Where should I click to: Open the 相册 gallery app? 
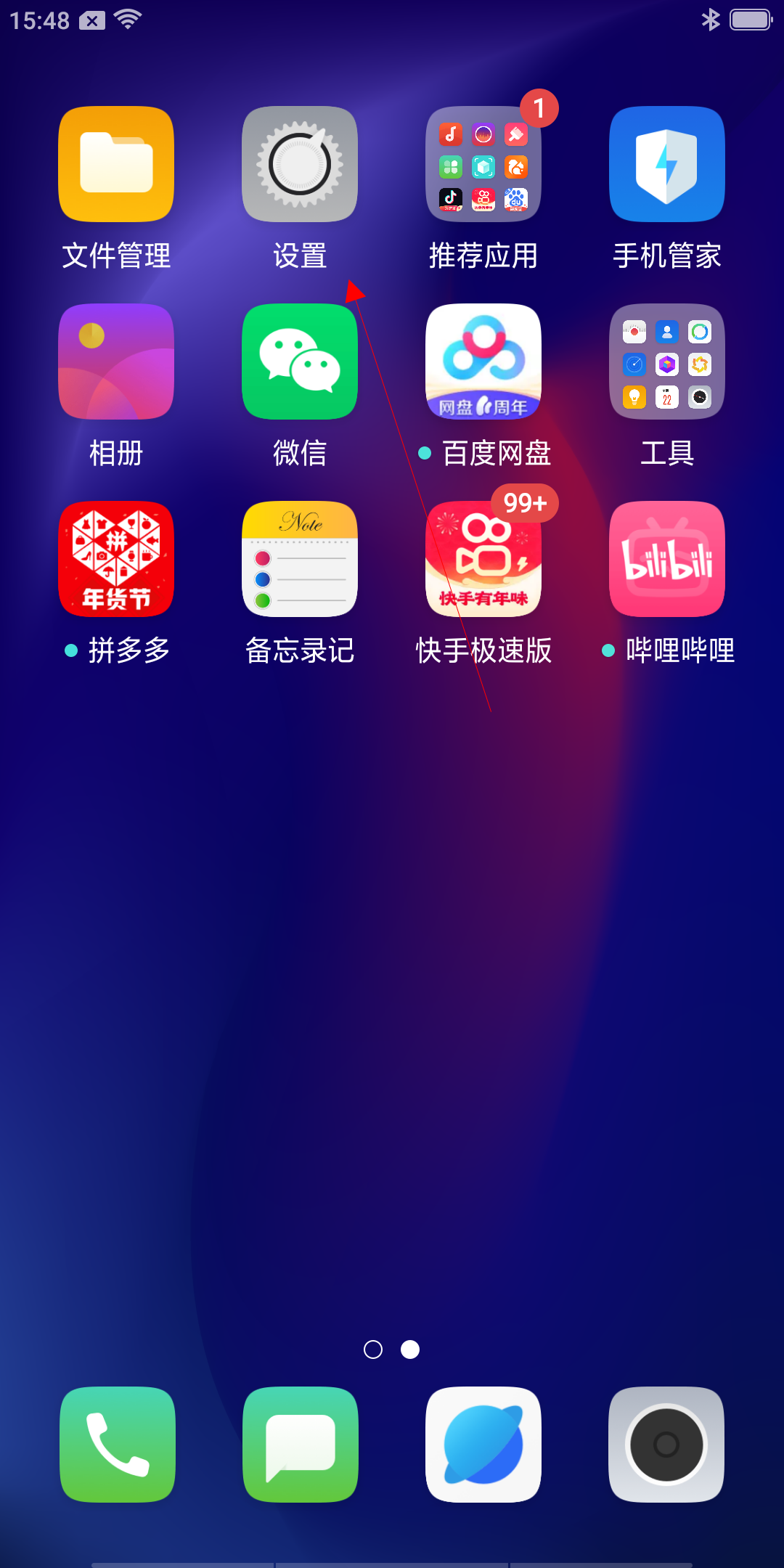point(116,362)
